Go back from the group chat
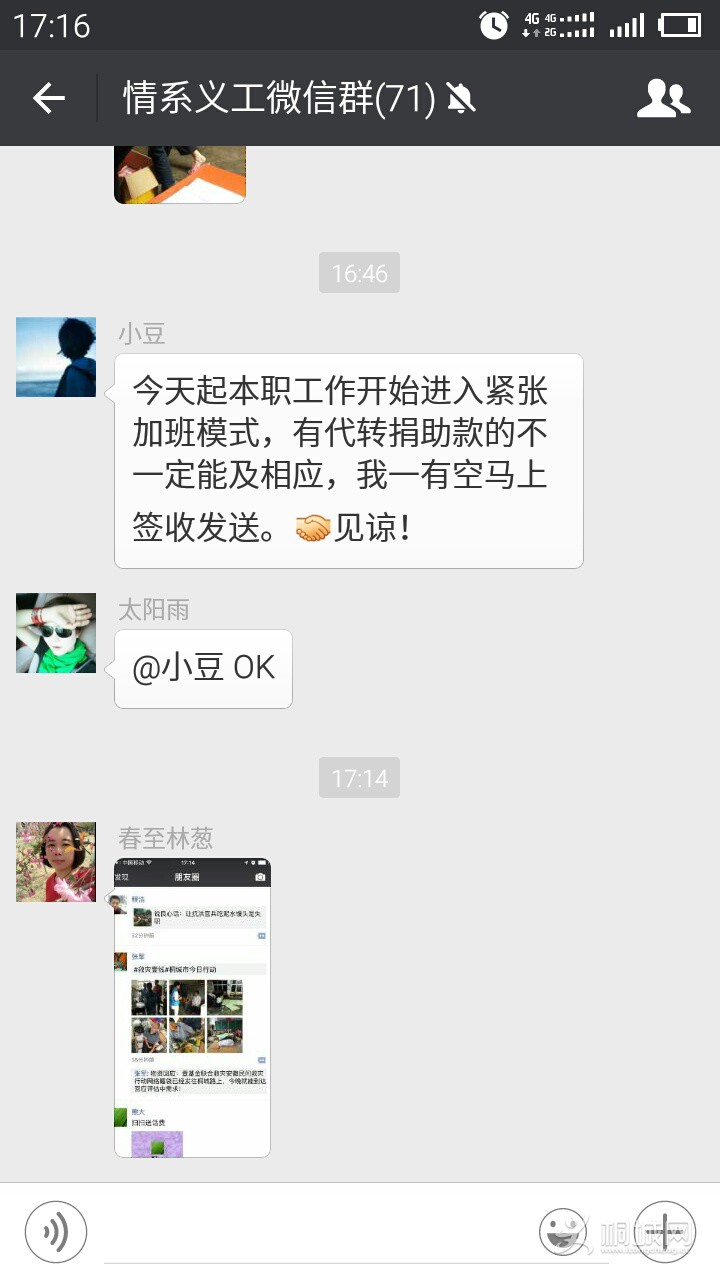Viewport: 720px width, 1280px height. (48, 98)
